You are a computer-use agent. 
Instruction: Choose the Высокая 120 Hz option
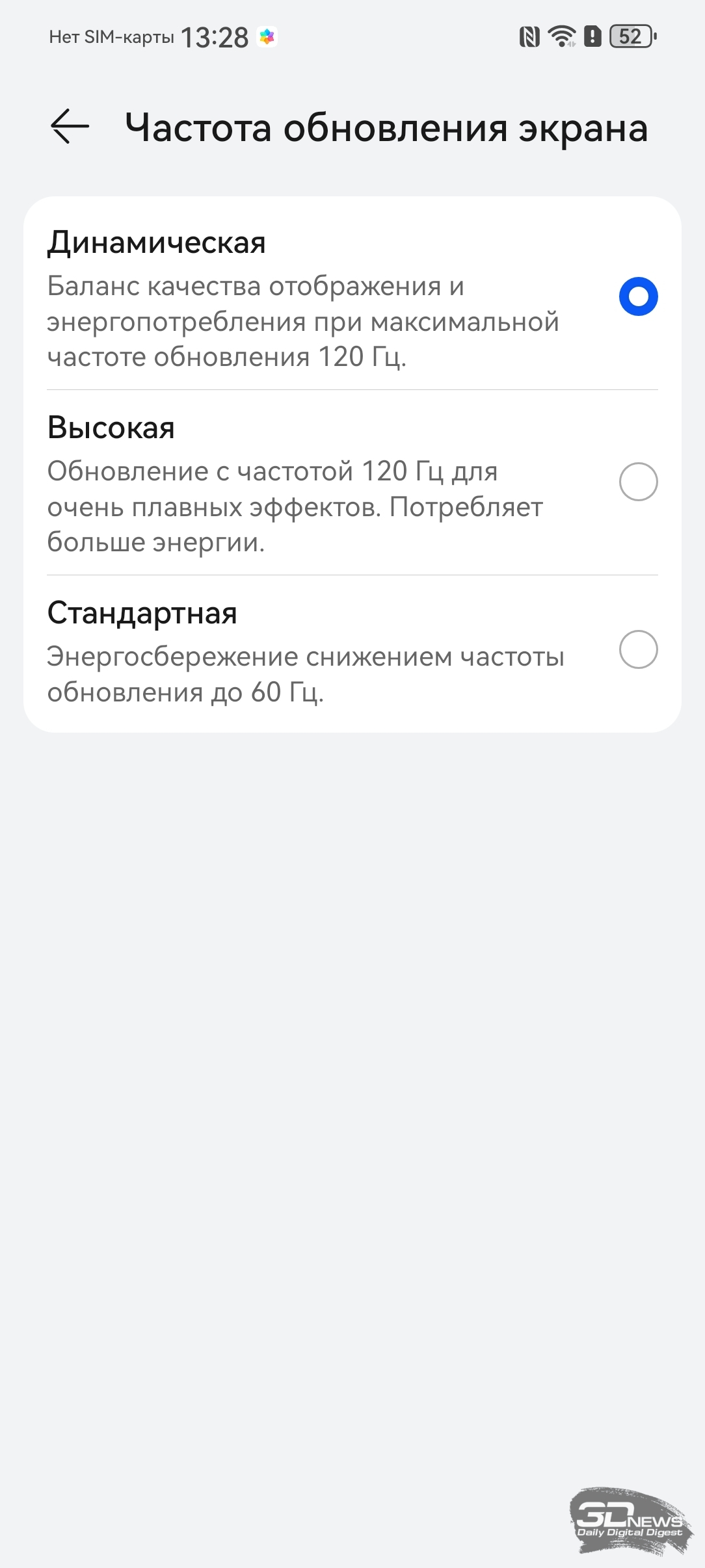(638, 482)
